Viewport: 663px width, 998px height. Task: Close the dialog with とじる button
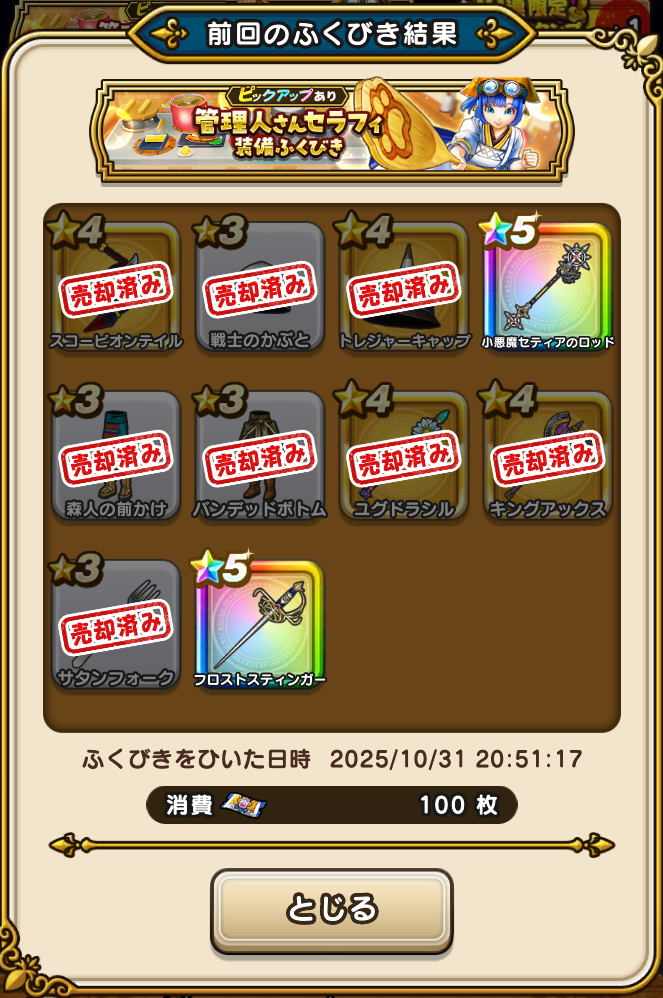pyautogui.click(x=331, y=909)
